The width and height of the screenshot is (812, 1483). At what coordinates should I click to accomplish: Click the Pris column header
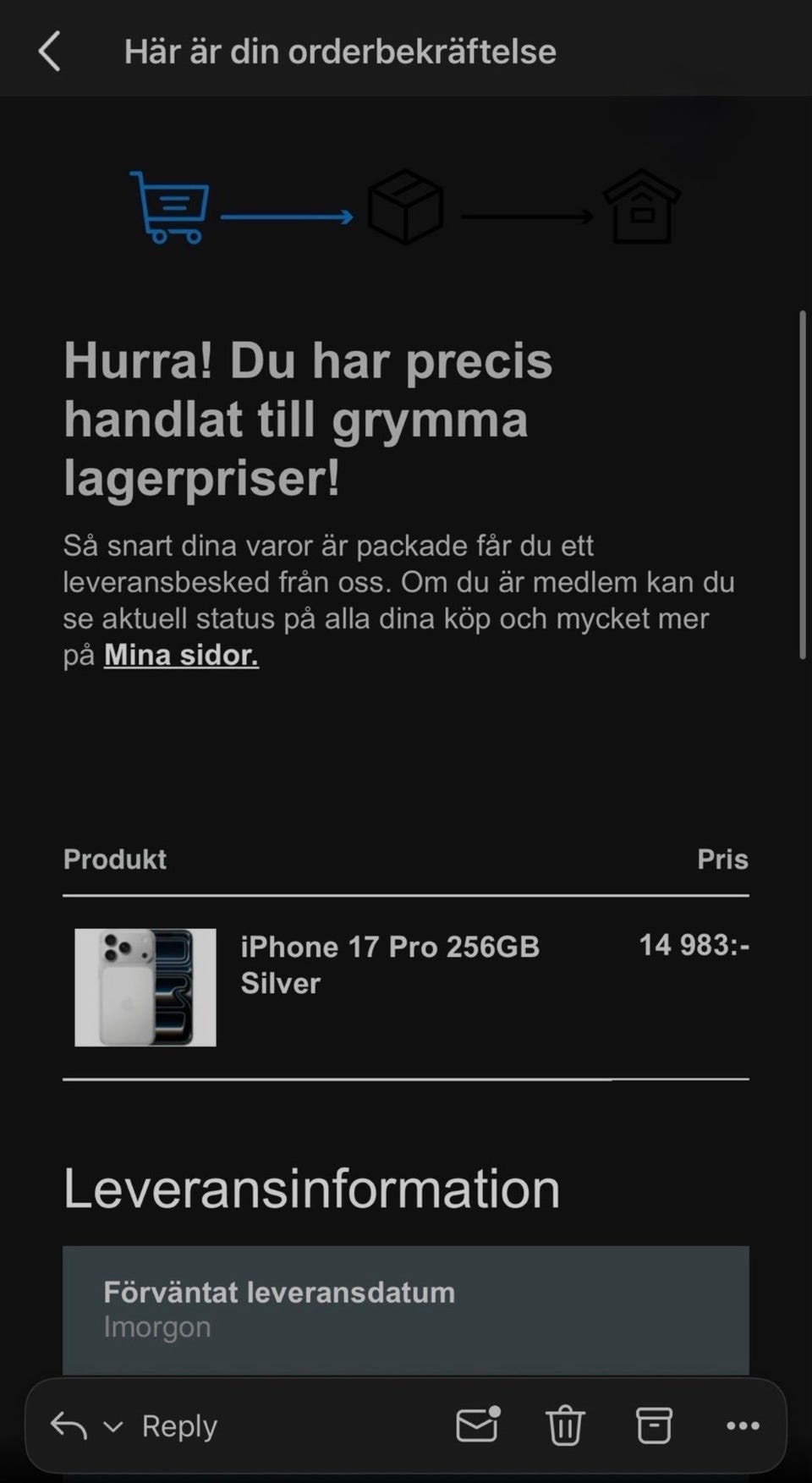coord(721,859)
